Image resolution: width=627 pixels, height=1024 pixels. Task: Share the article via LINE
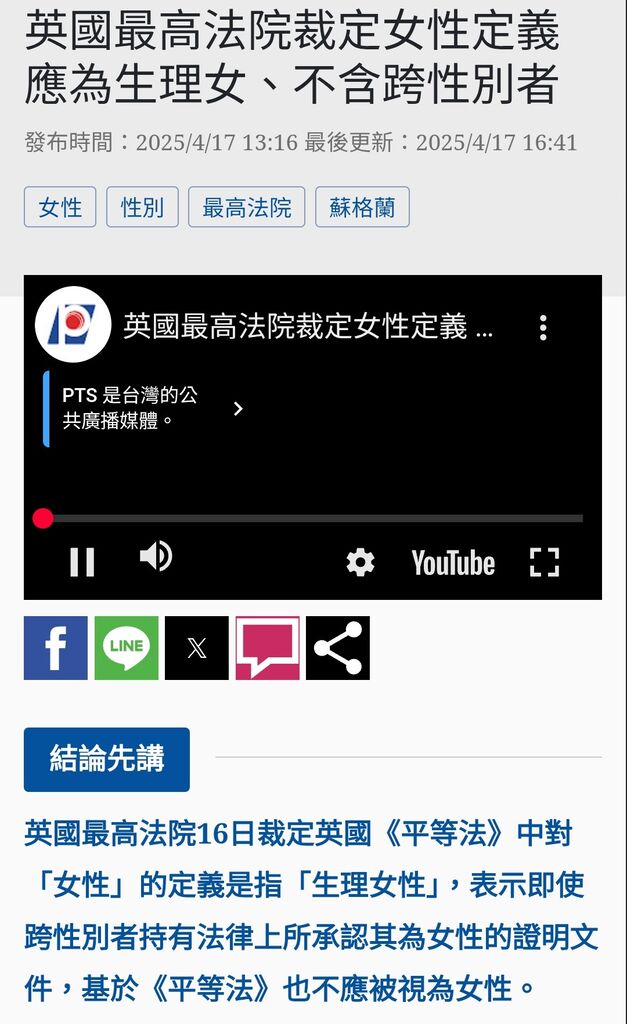[x=126, y=648]
